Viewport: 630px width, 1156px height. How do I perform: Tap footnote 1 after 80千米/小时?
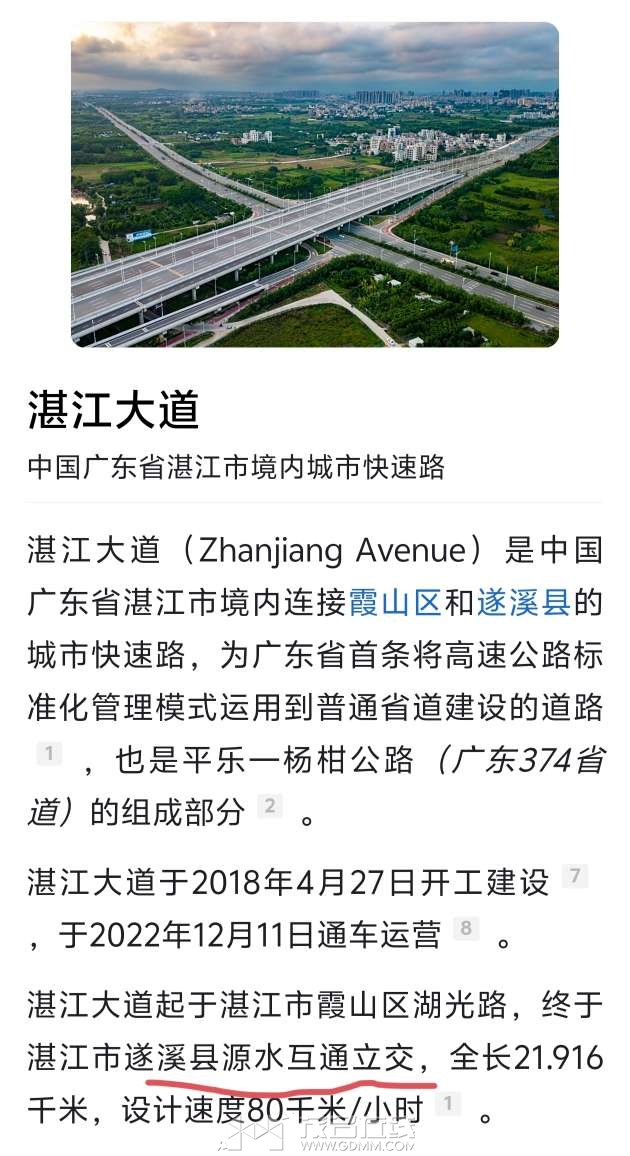449,1103
